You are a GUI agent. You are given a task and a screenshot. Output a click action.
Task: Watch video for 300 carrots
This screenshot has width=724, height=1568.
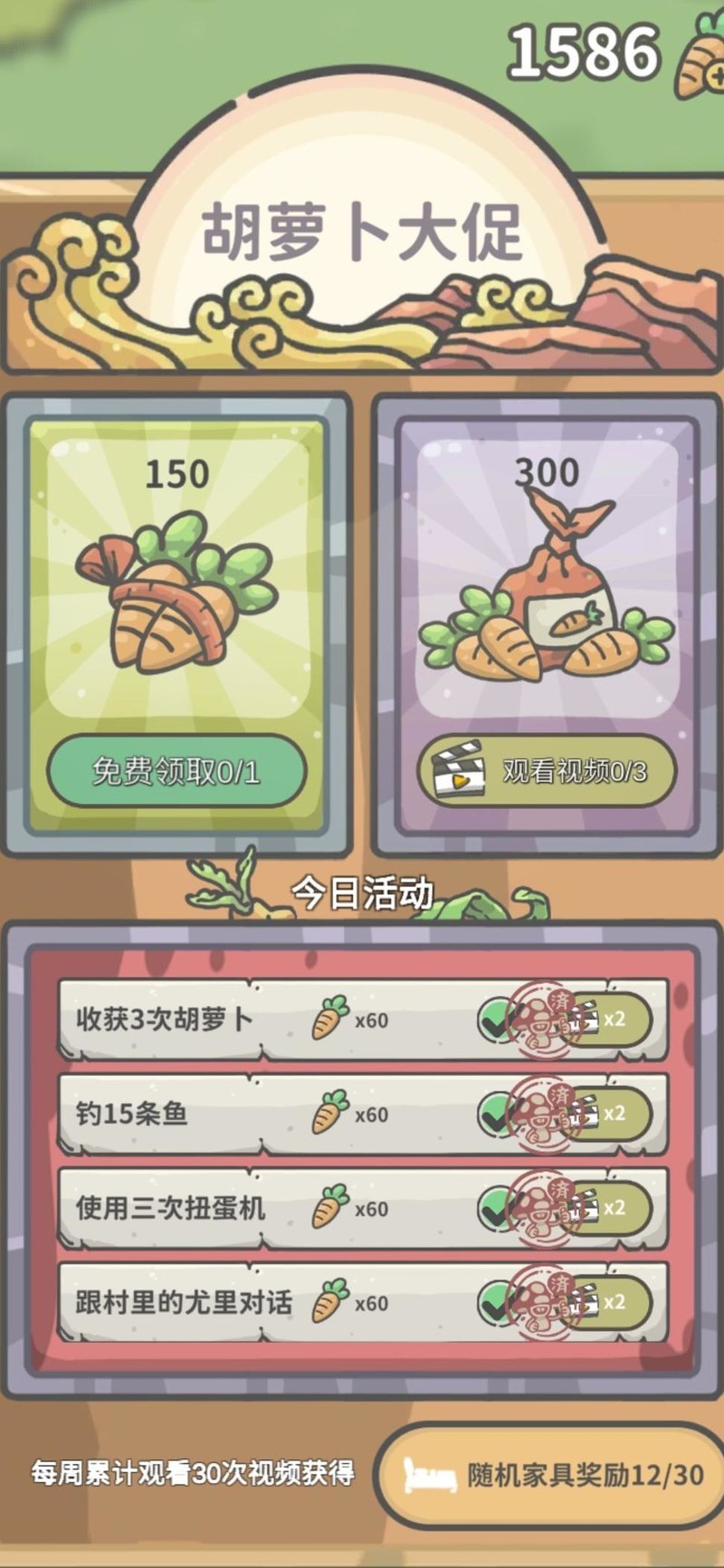547,771
